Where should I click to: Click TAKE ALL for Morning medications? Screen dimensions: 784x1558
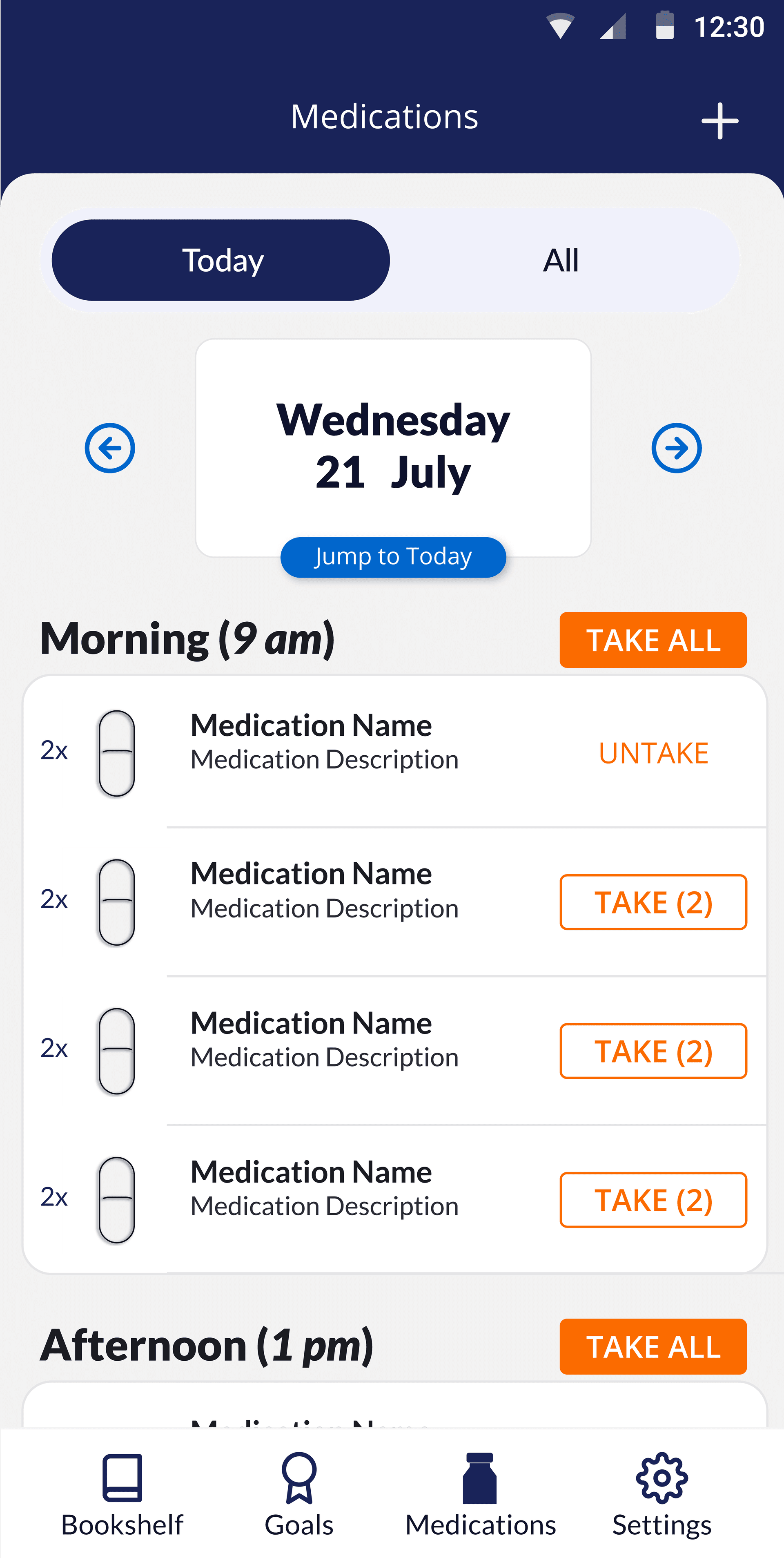pos(653,640)
